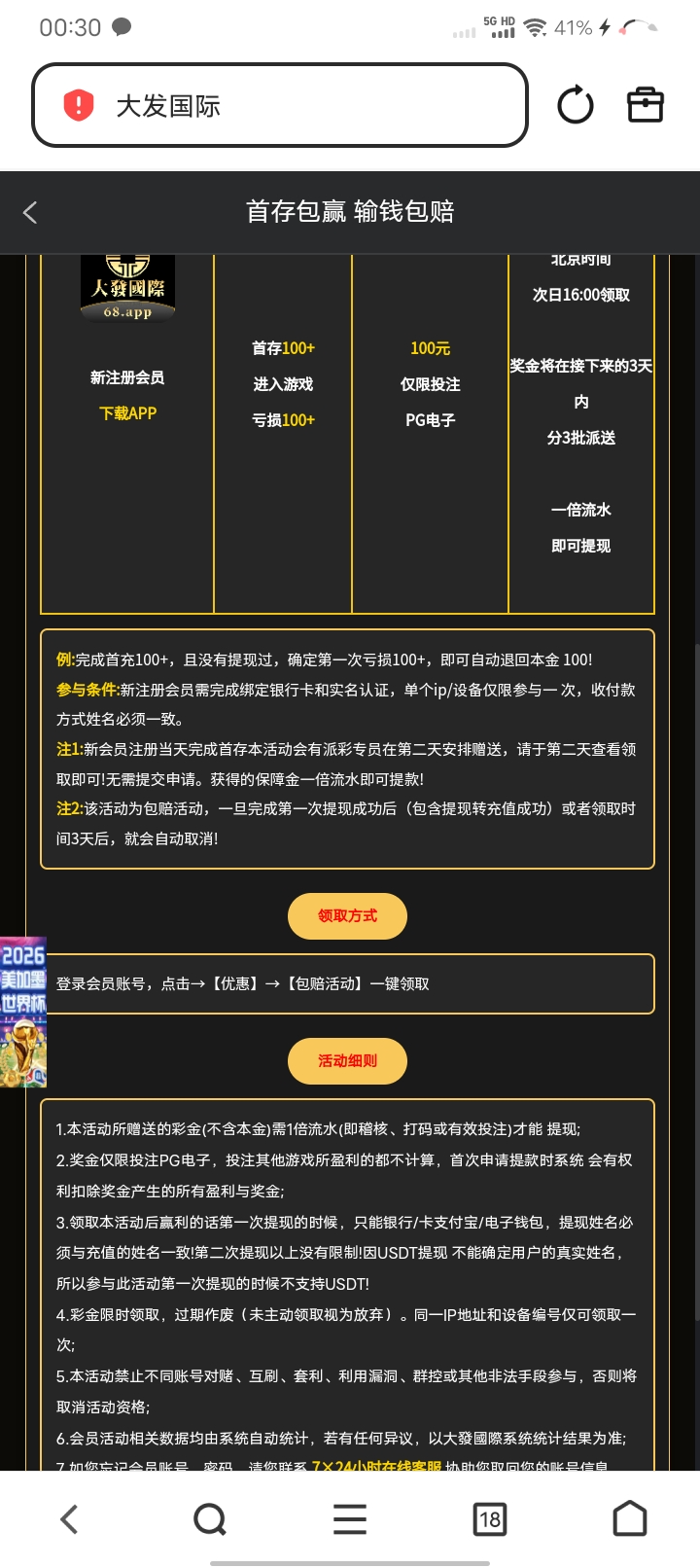Image resolution: width=700 pixels, height=1568 pixels.
Task: Go to the browser home page
Action: pos(630,1518)
